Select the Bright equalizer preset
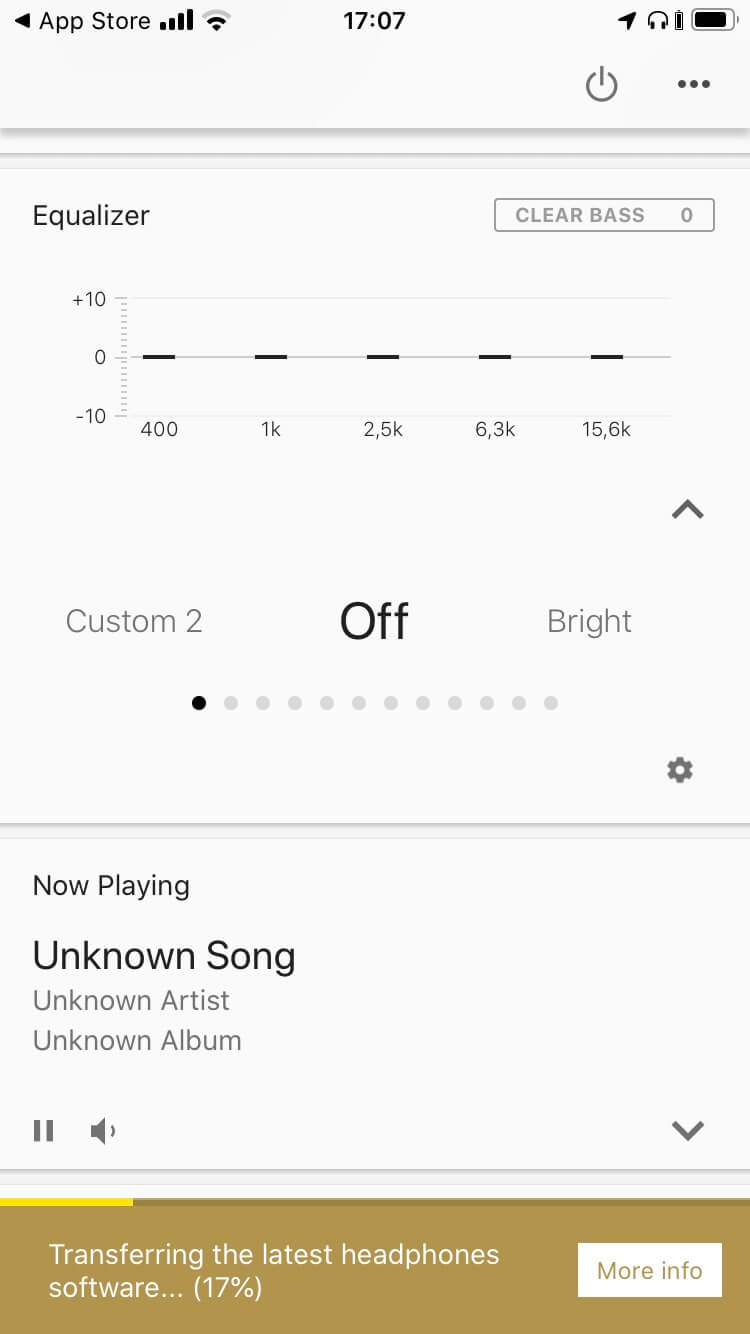The height and width of the screenshot is (1334, 750). pos(589,621)
